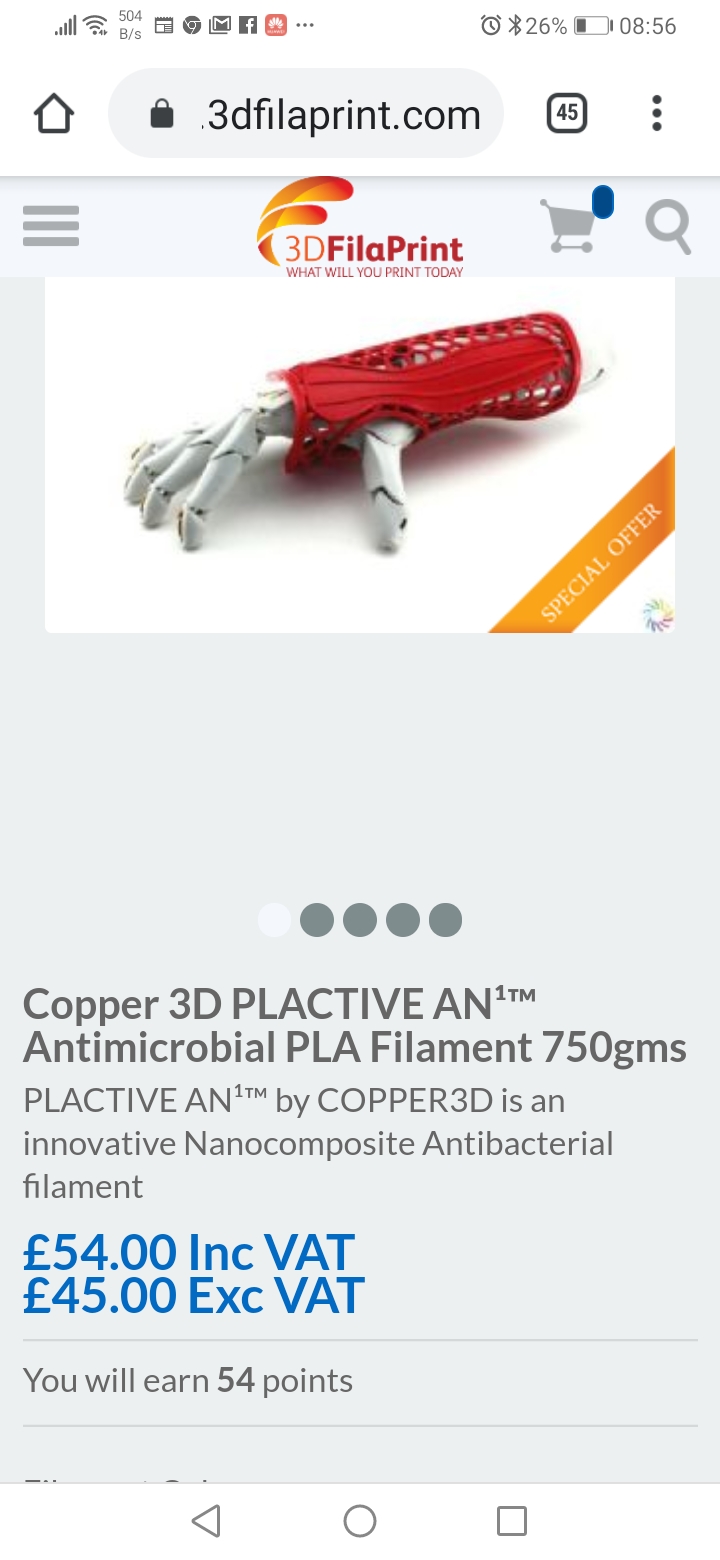Viewport: 720px width, 1560px height.
Task: Open the site search magnifier
Action: [668, 227]
